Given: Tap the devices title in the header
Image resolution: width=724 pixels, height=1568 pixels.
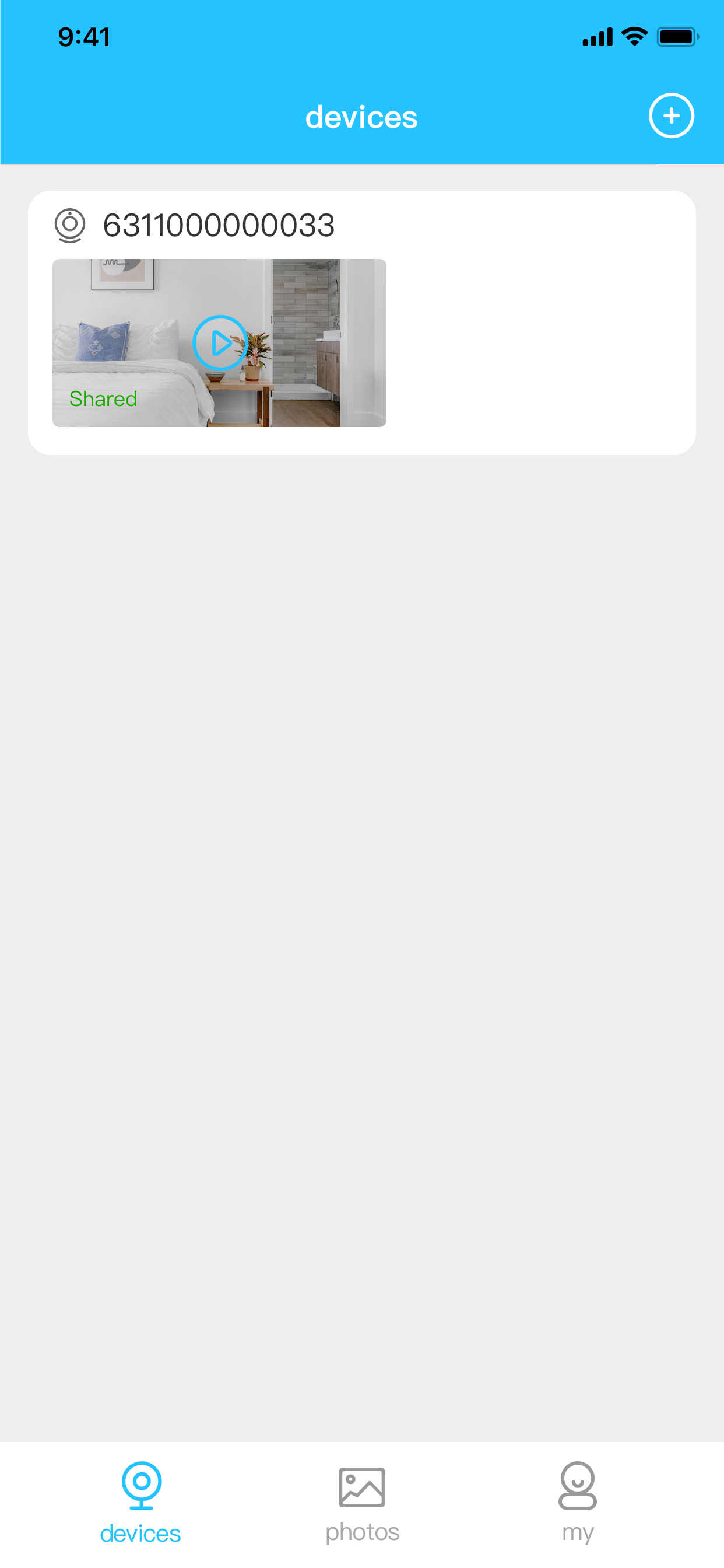Looking at the screenshot, I should pos(361,117).
